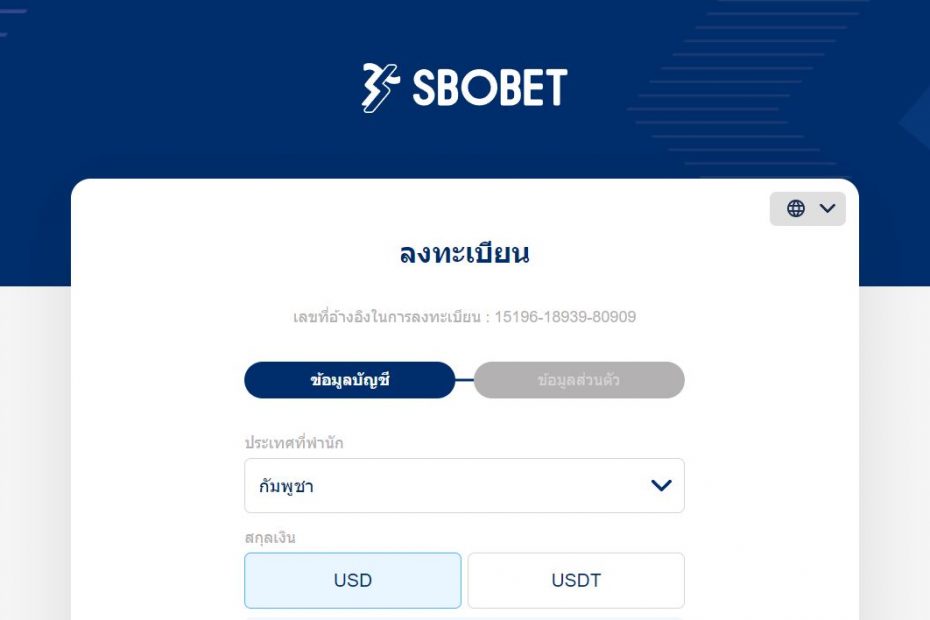
Task: Expand the country of residence dropdown
Action: pyautogui.click(x=464, y=486)
